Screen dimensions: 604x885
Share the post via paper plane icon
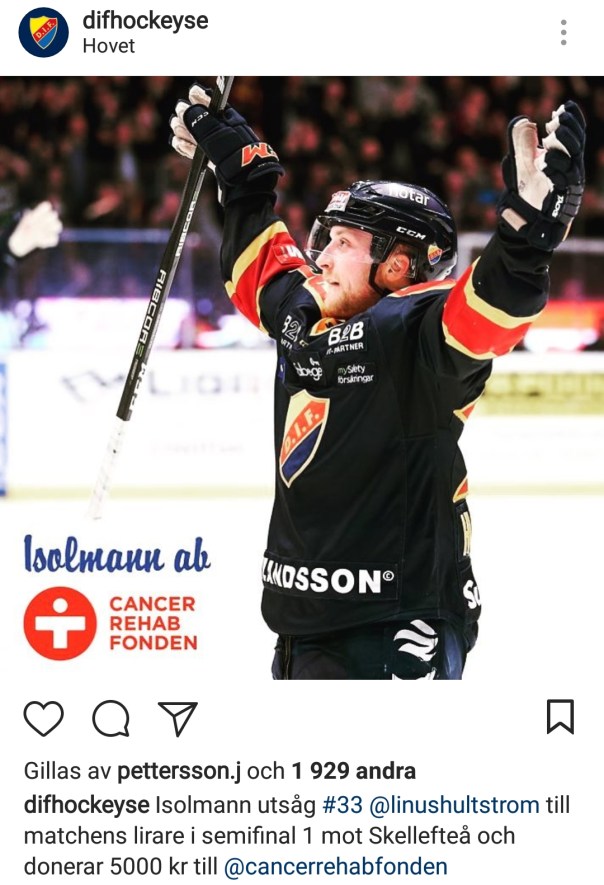tap(178, 718)
